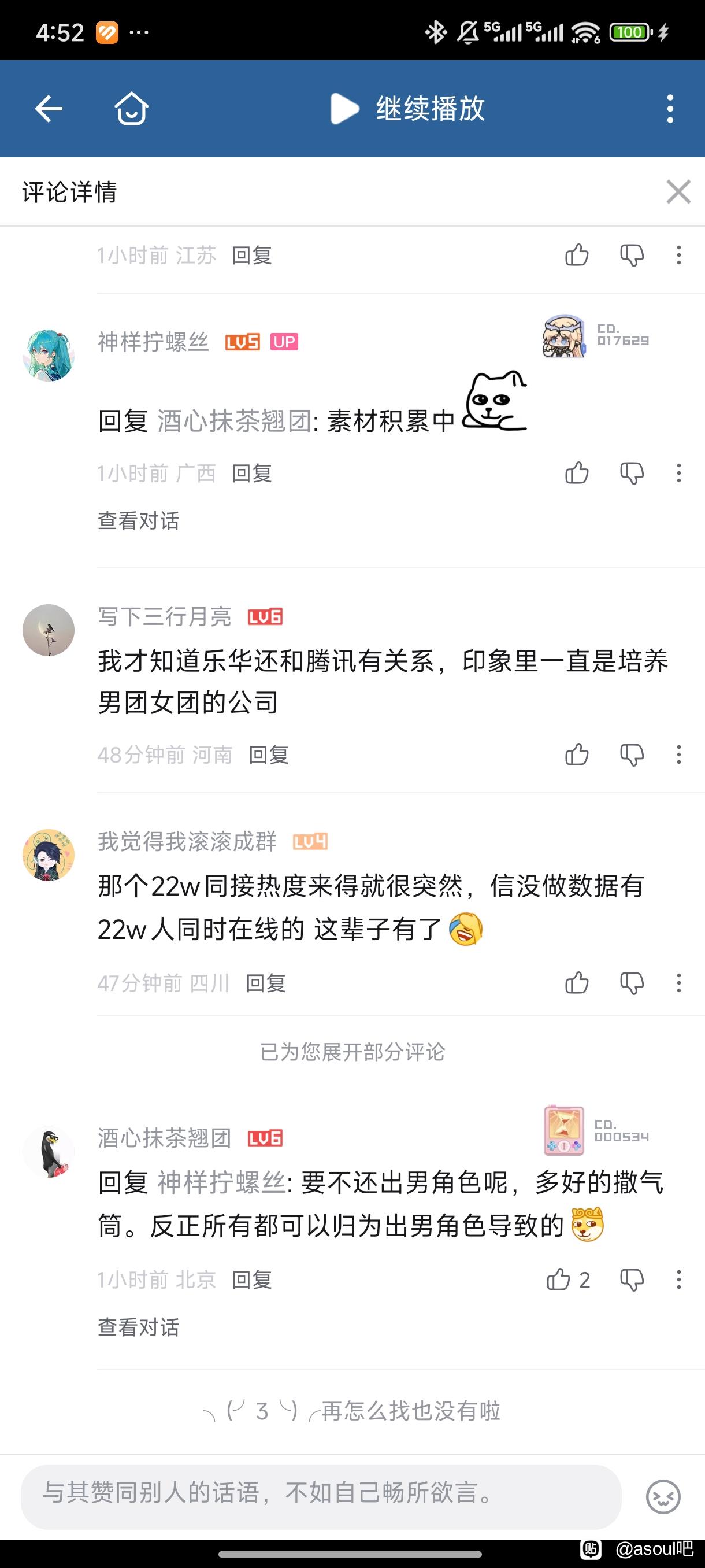This screenshot has height=1568, width=705.
Task: View conversation under 酒心抹茶翘团's reply
Action: [x=139, y=1327]
